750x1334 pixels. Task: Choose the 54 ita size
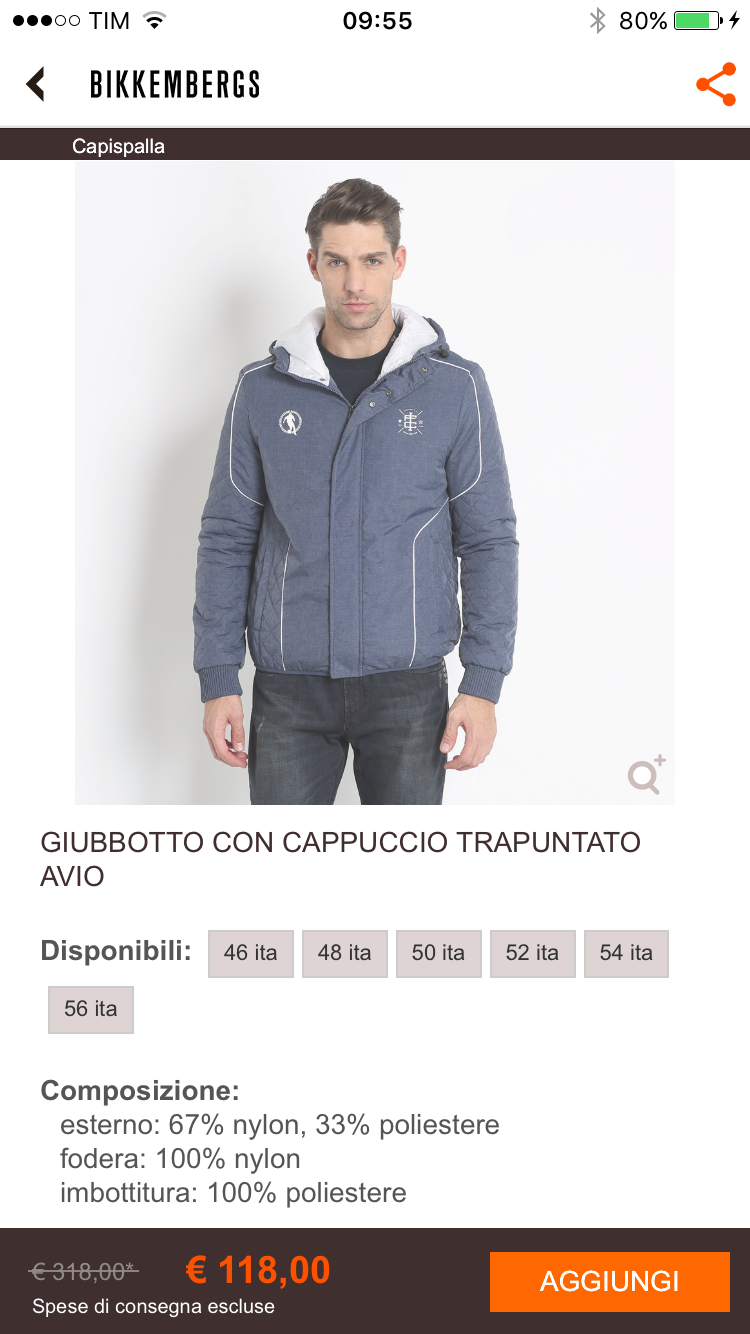point(626,953)
